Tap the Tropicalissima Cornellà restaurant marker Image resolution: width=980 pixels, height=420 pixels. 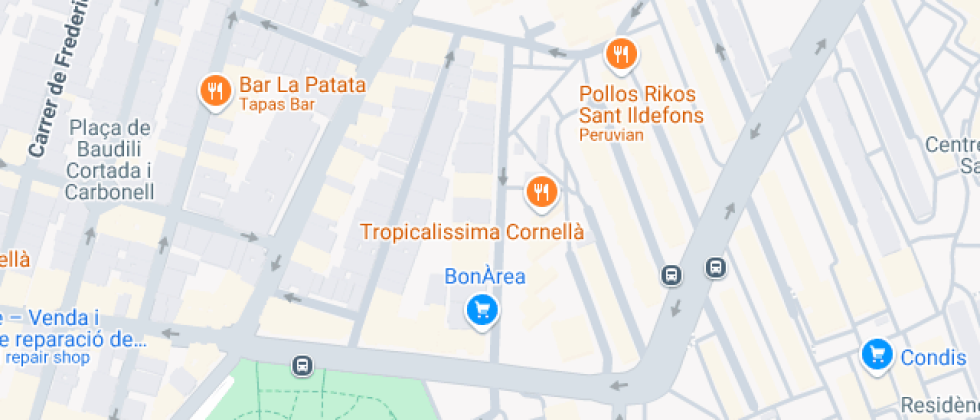pos(541,191)
